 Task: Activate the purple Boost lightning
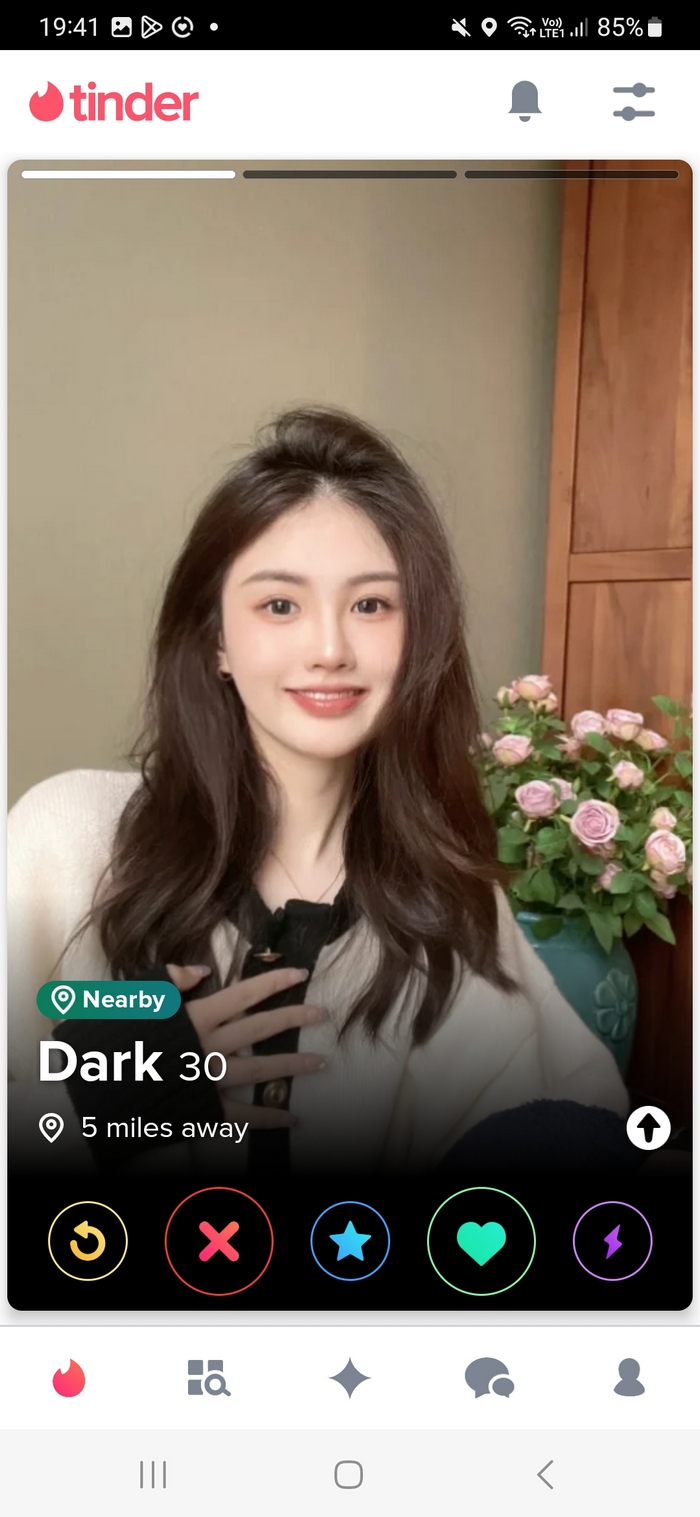pyautogui.click(x=612, y=1241)
